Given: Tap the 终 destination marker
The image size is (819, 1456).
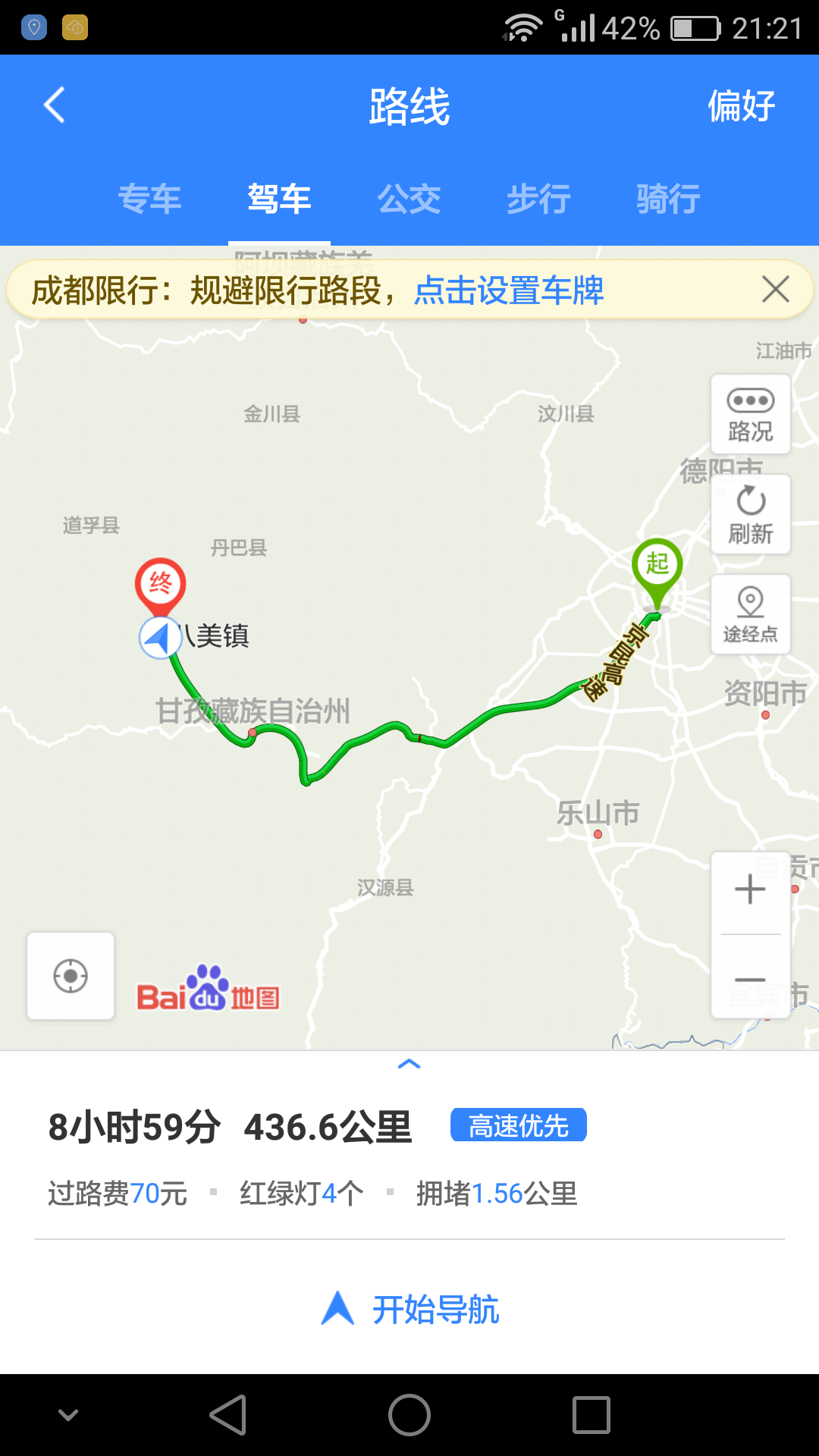Looking at the screenshot, I should (160, 584).
